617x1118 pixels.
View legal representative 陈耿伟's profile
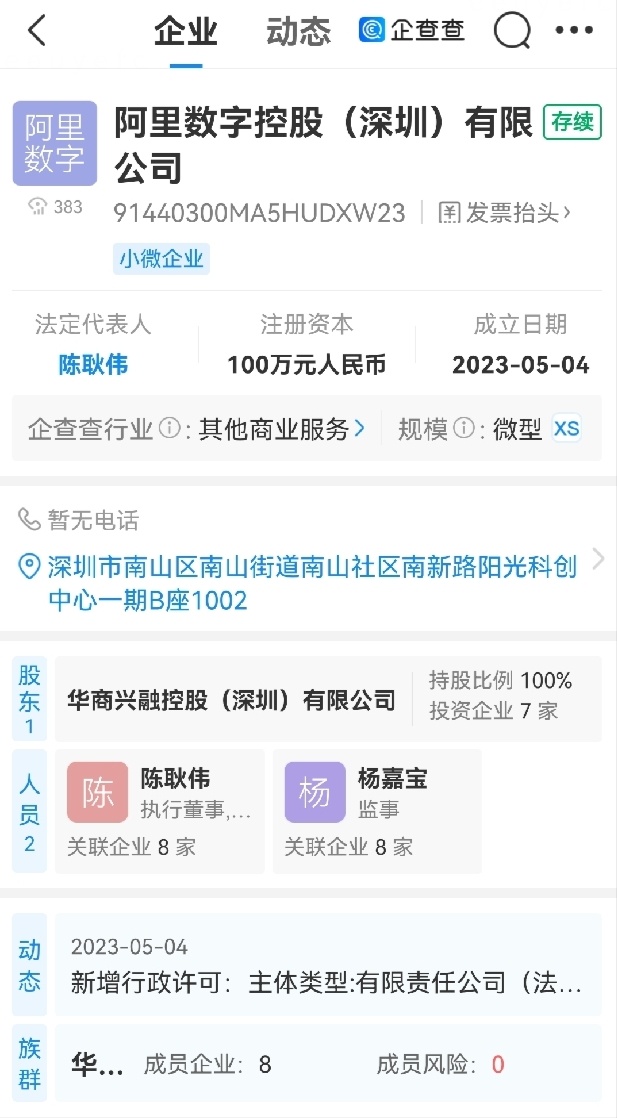coord(93,365)
